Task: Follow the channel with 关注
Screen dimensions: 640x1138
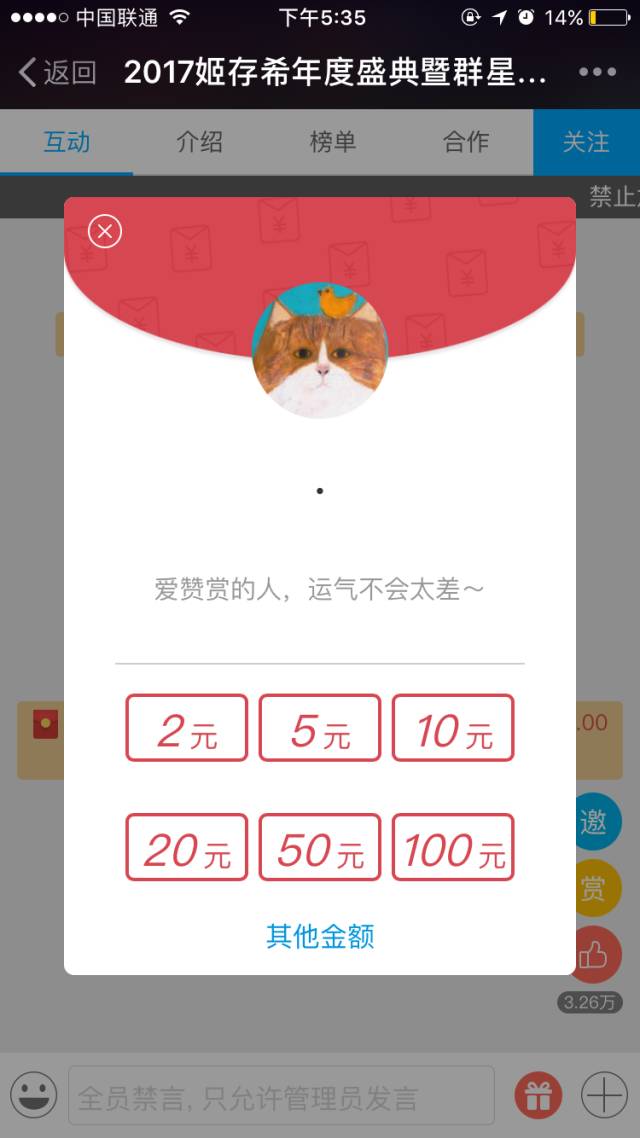Action: [586, 142]
